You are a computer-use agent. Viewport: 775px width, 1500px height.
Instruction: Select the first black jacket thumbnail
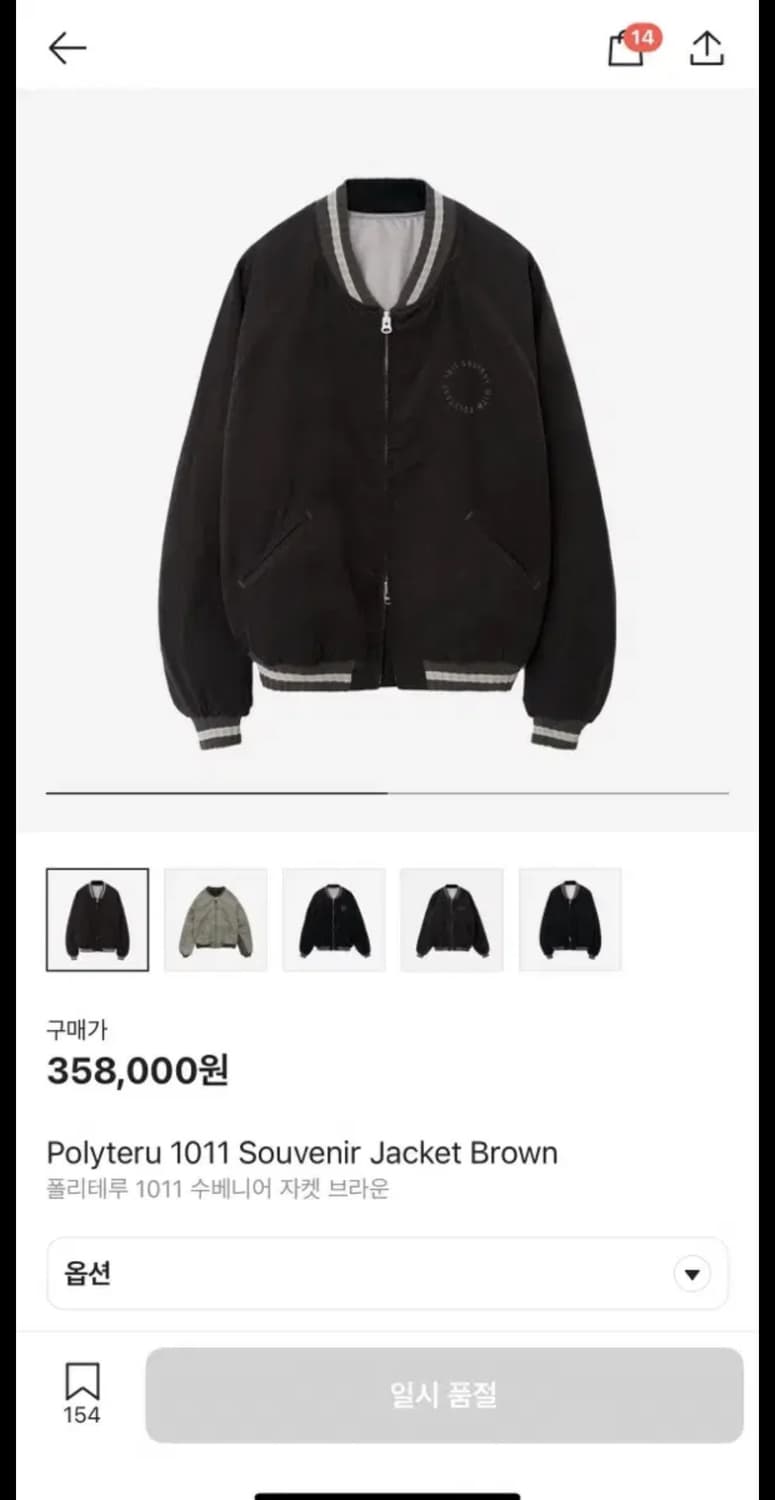pos(97,920)
